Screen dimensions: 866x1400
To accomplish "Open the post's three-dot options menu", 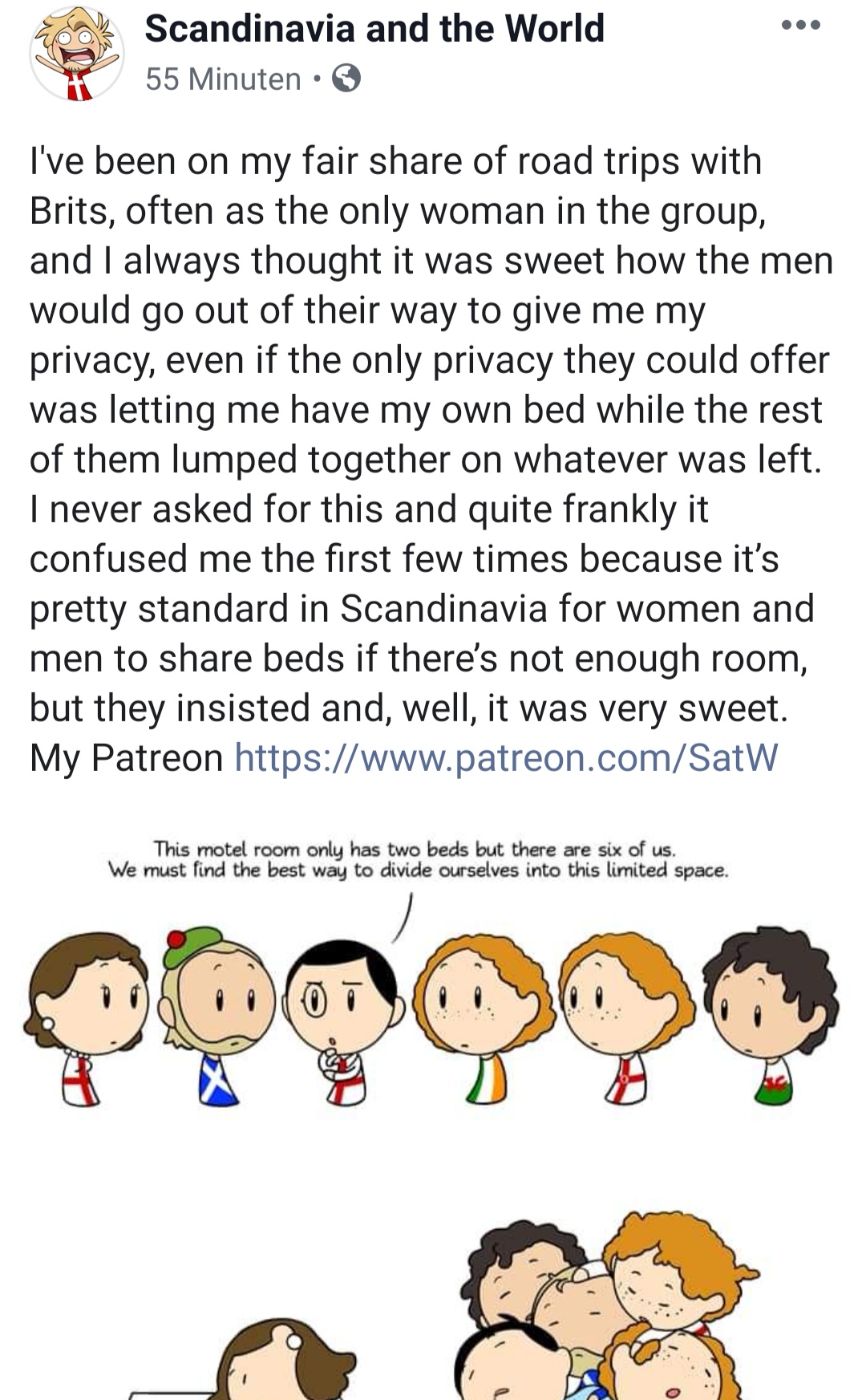I will point(801,26).
